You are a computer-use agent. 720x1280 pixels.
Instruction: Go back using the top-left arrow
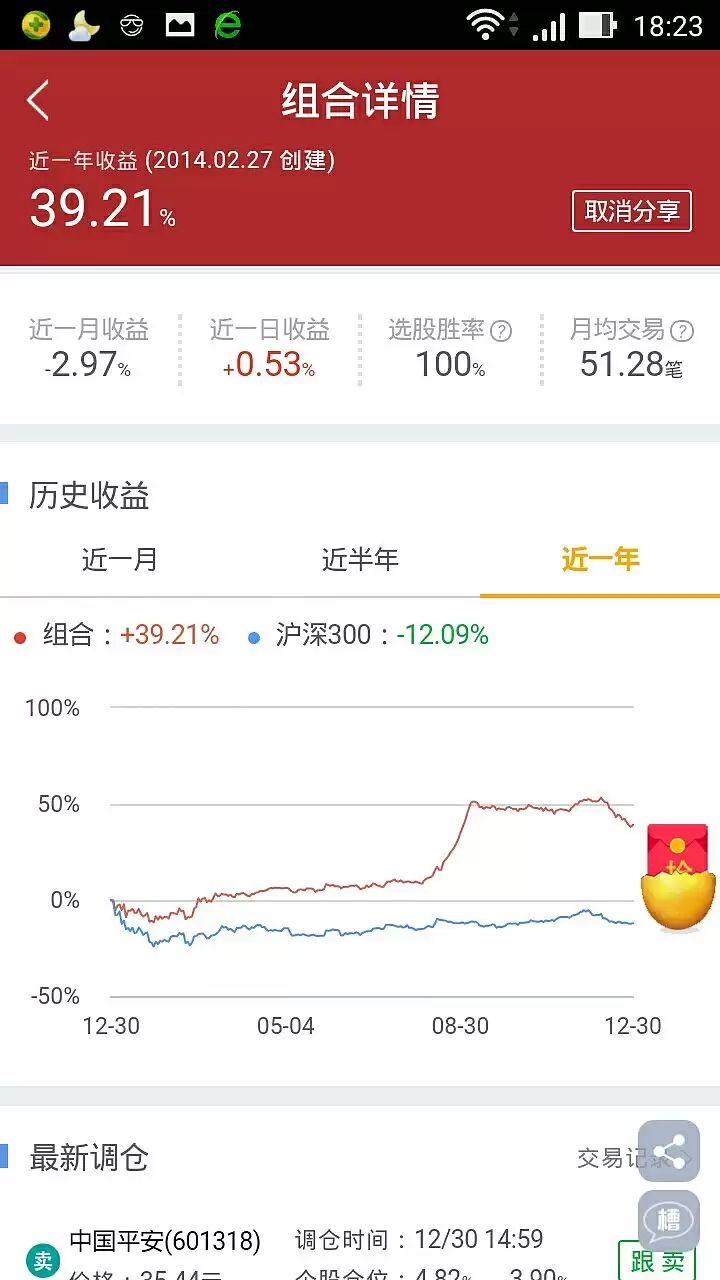tap(38, 101)
